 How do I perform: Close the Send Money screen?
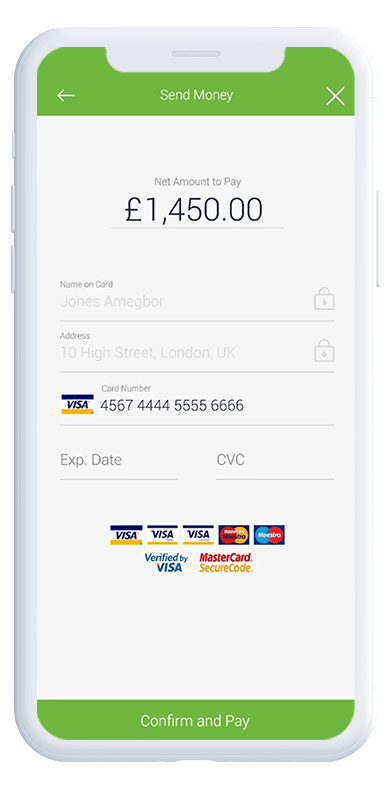coord(335,96)
